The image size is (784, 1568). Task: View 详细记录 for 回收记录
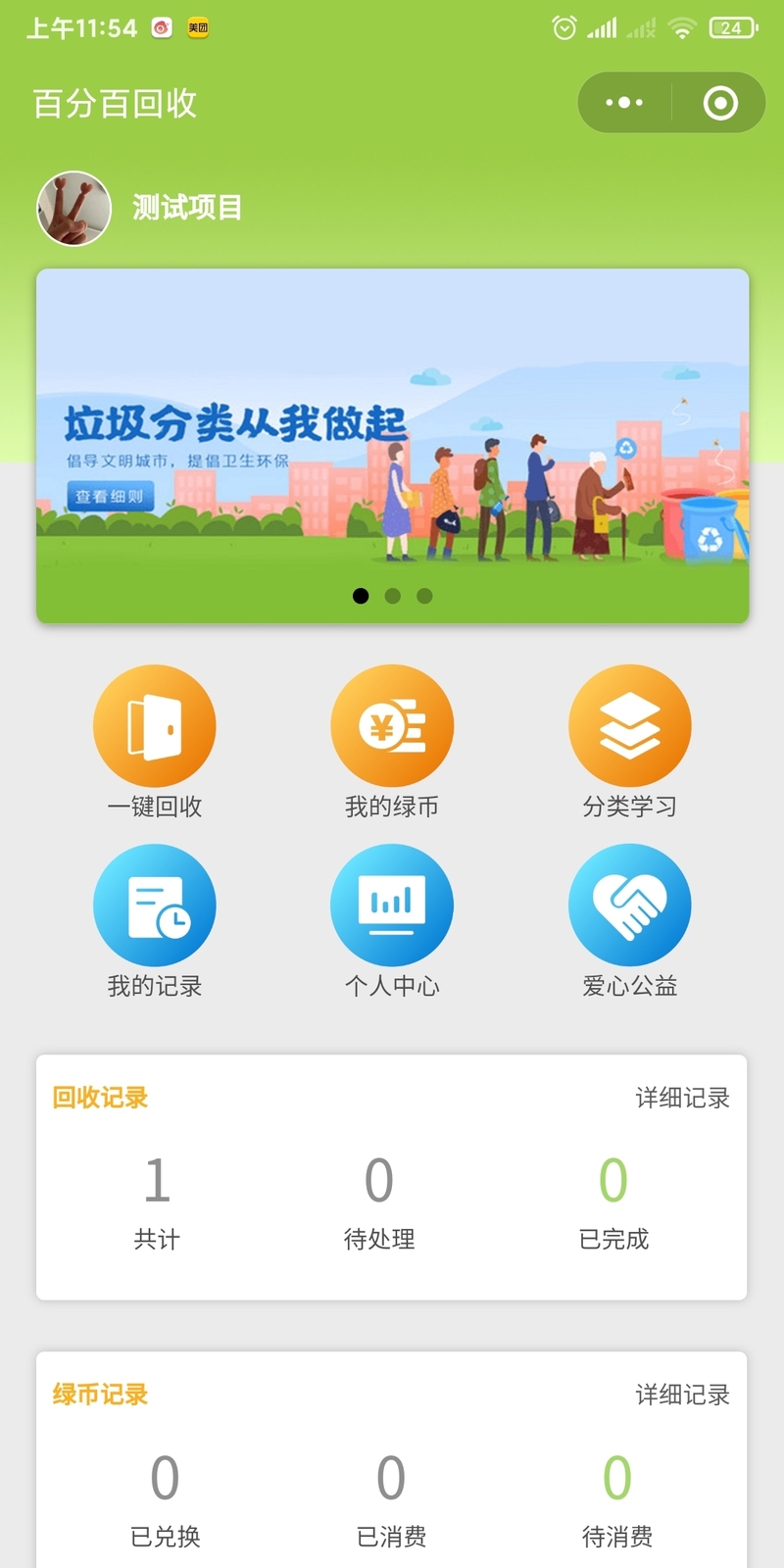pyautogui.click(x=683, y=1098)
